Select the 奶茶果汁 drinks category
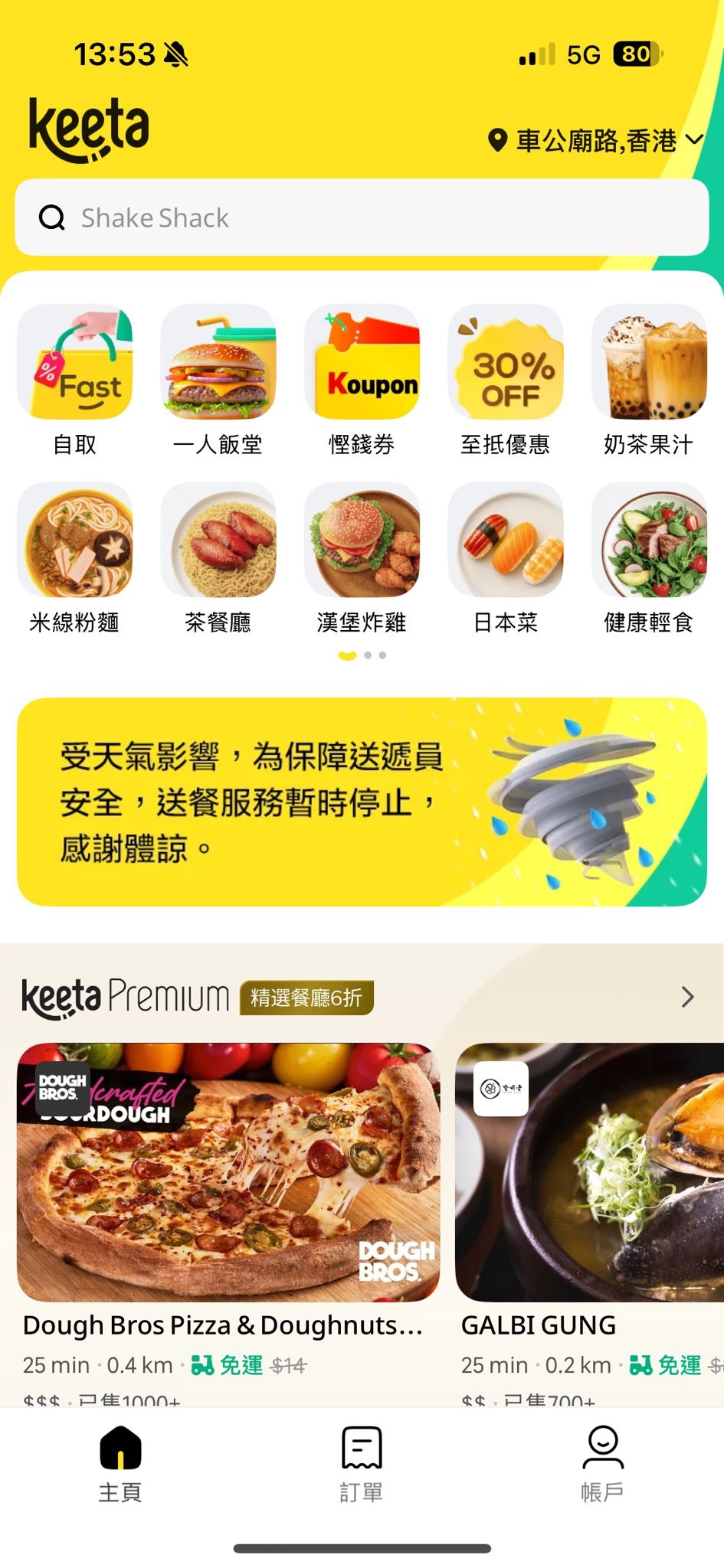 [x=649, y=381]
